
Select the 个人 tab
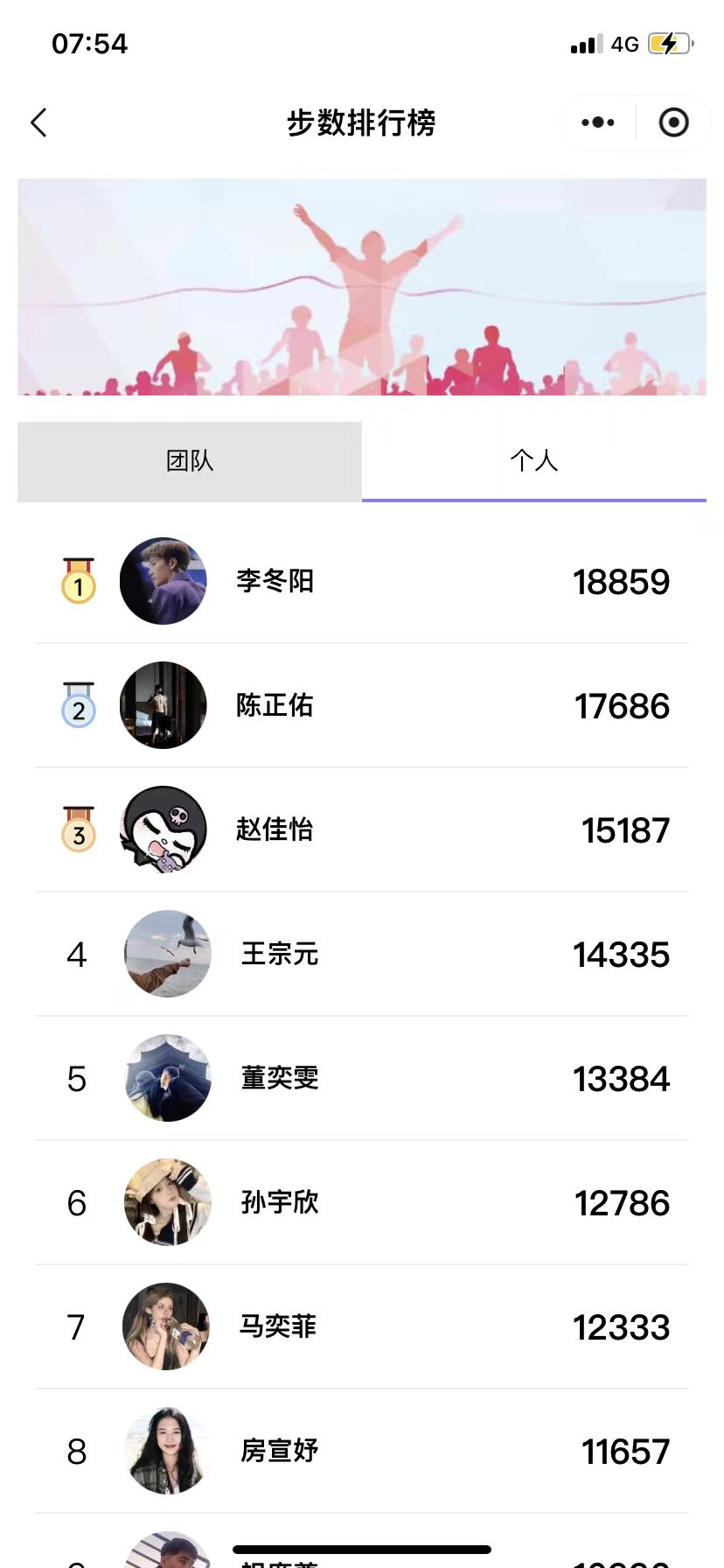pyautogui.click(x=533, y=461)
